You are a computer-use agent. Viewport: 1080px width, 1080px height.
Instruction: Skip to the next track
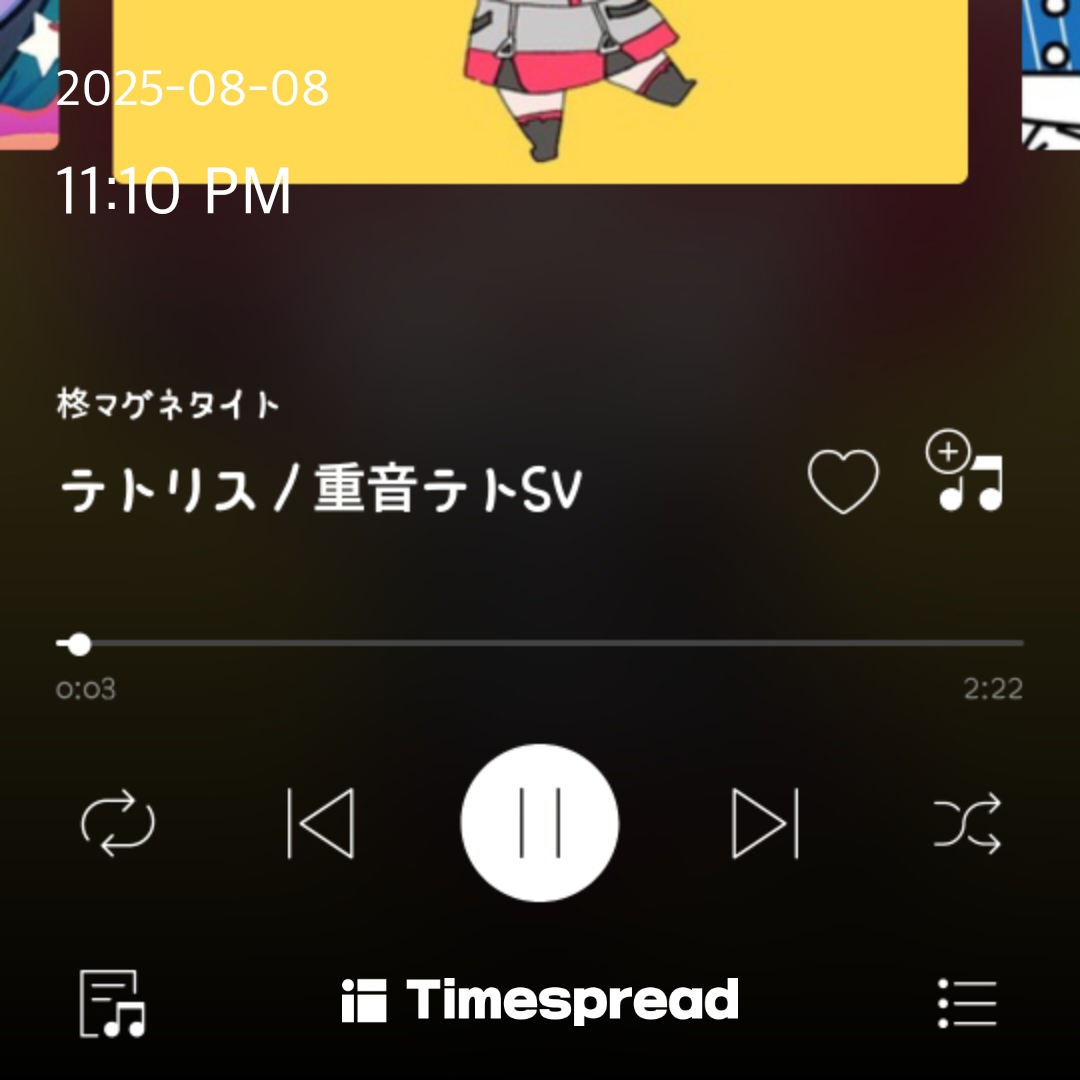[766, 823]
